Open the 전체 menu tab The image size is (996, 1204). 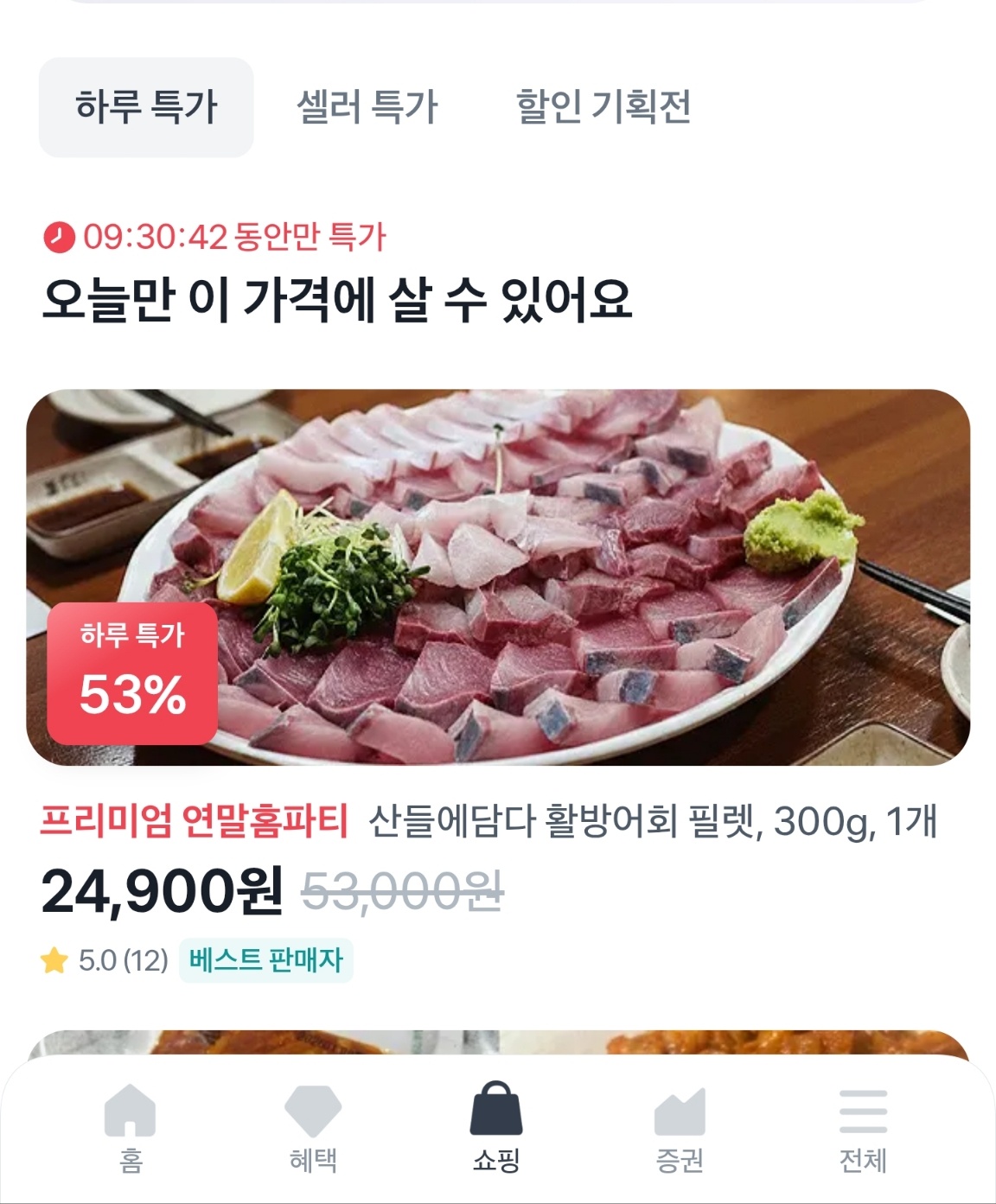863,1128
